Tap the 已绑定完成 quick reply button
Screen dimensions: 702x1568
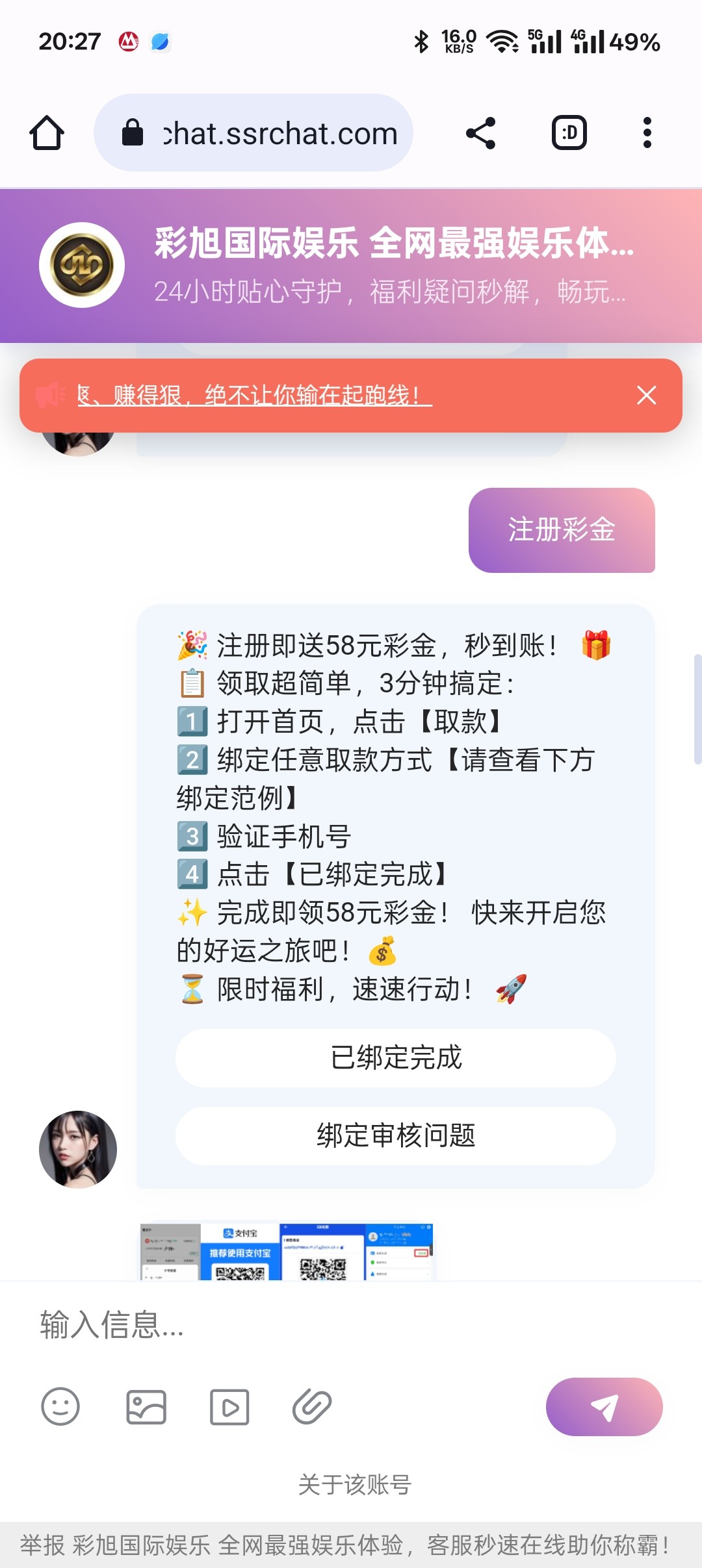click(395, 1058)
